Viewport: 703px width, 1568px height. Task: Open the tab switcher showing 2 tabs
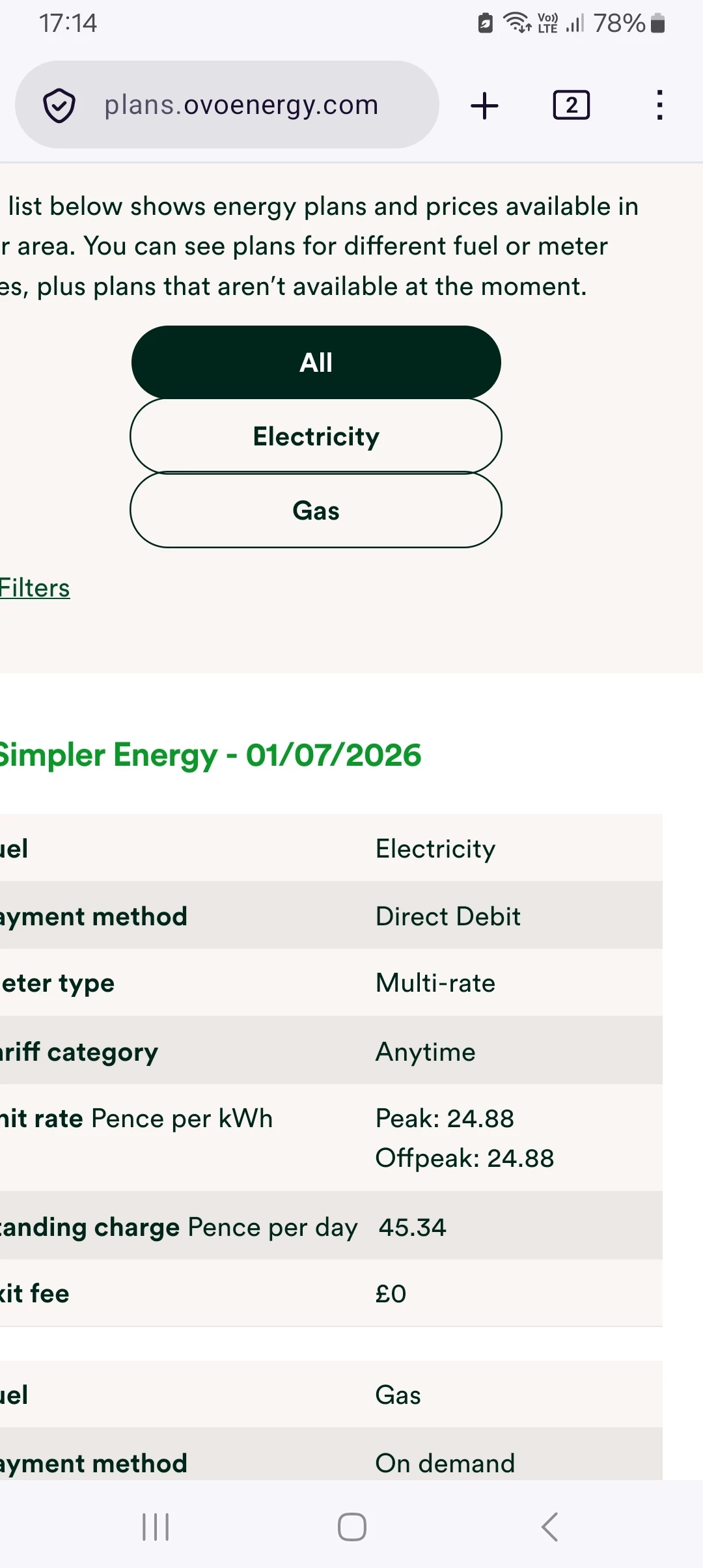click(572, 105)
